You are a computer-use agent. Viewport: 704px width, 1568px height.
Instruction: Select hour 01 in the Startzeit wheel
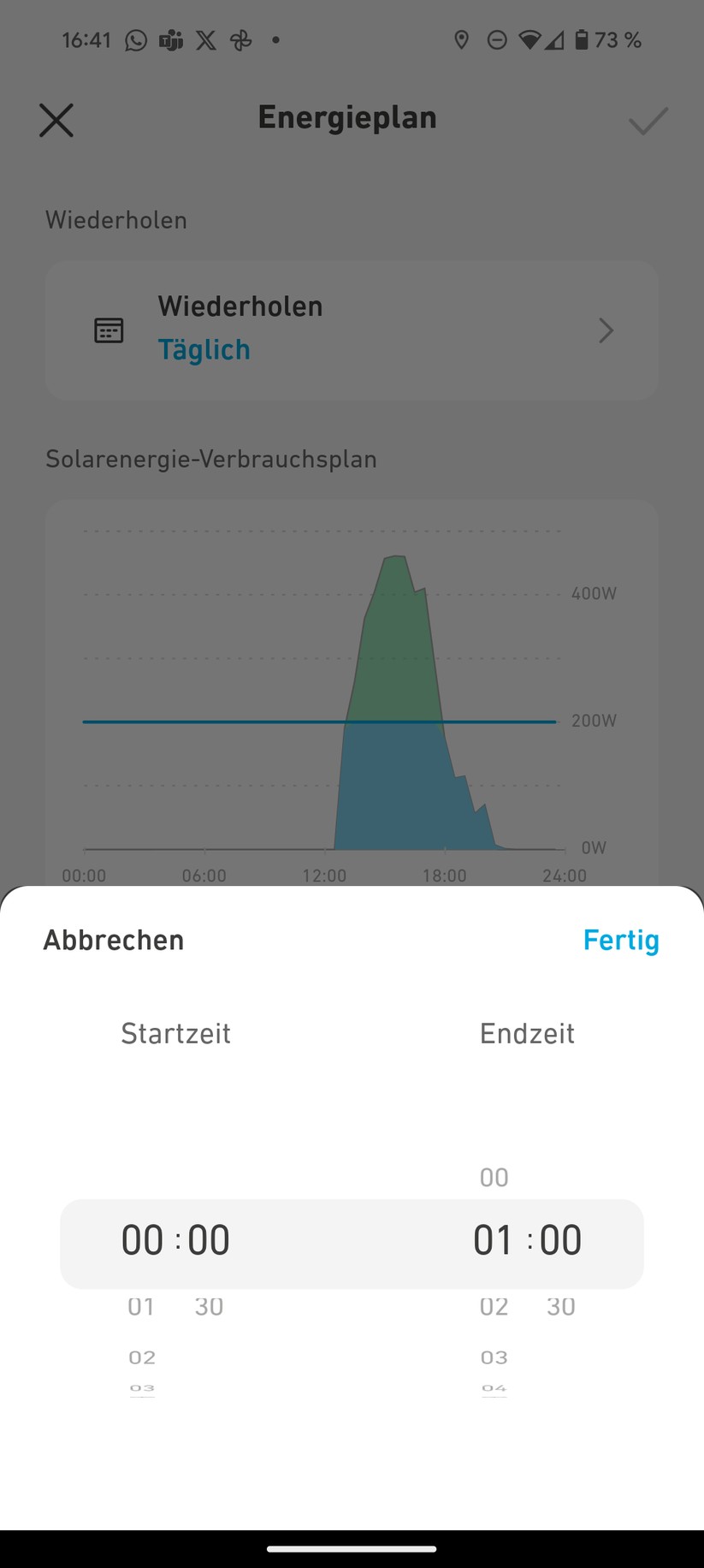coord(141,1306)
